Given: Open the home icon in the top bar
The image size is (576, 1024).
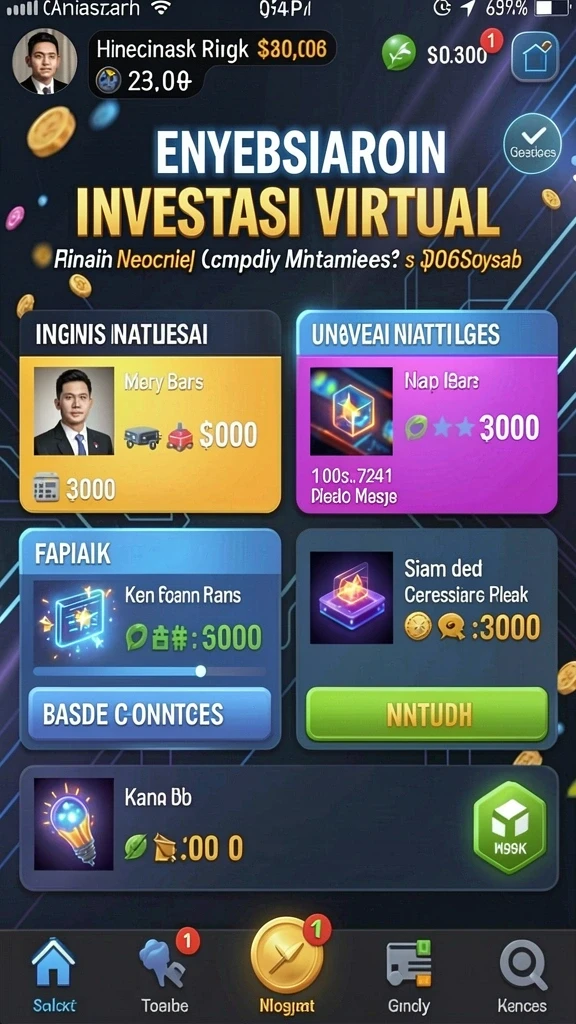Looking at the screenshot, I should 534,57.
